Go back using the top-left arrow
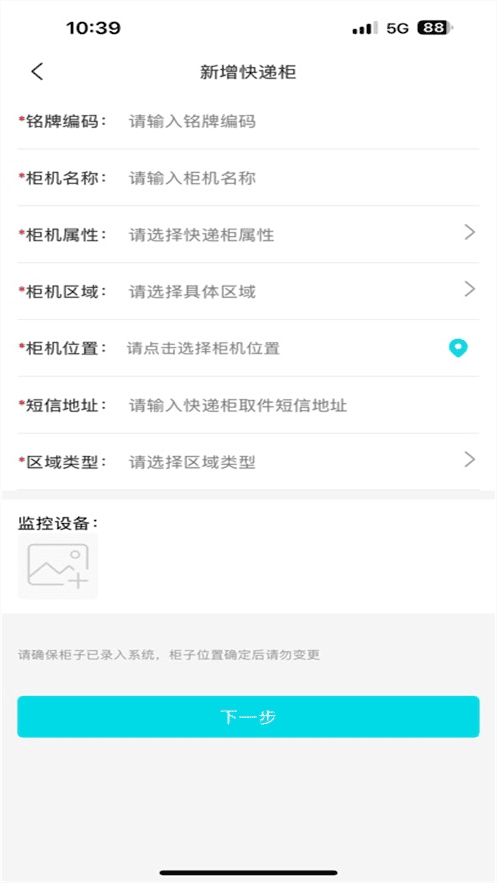 pyautogui.click(x=37, y=72)
